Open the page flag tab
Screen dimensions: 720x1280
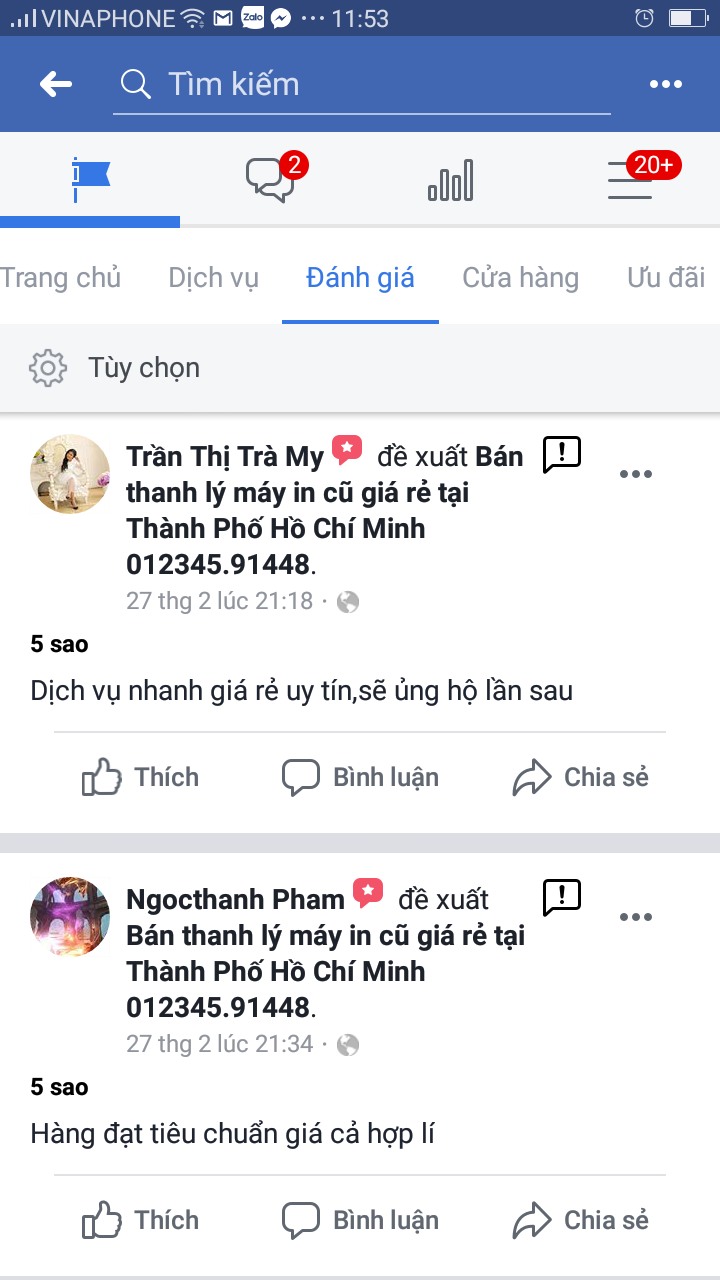(90, 179)
